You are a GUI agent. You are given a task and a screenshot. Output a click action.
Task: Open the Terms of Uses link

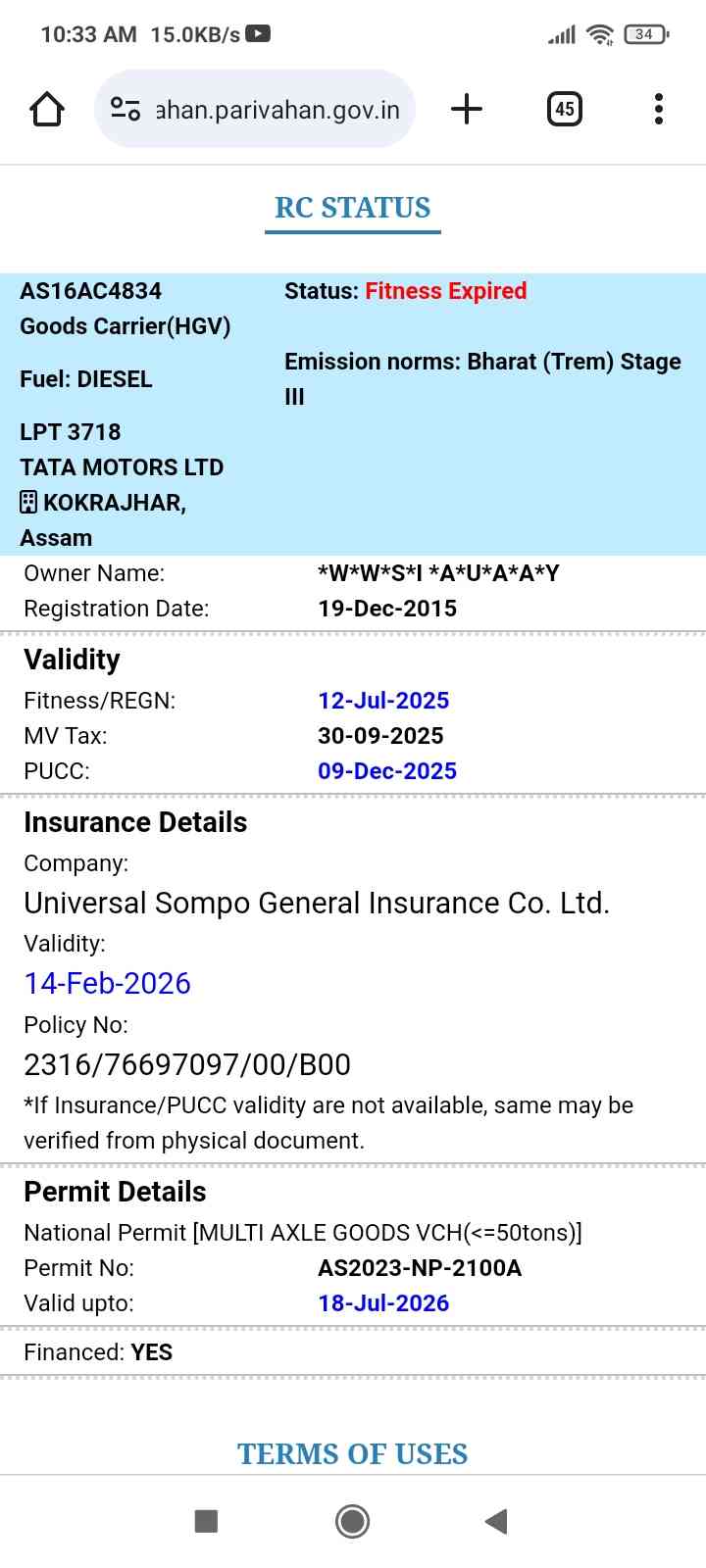click(352, 1453)
